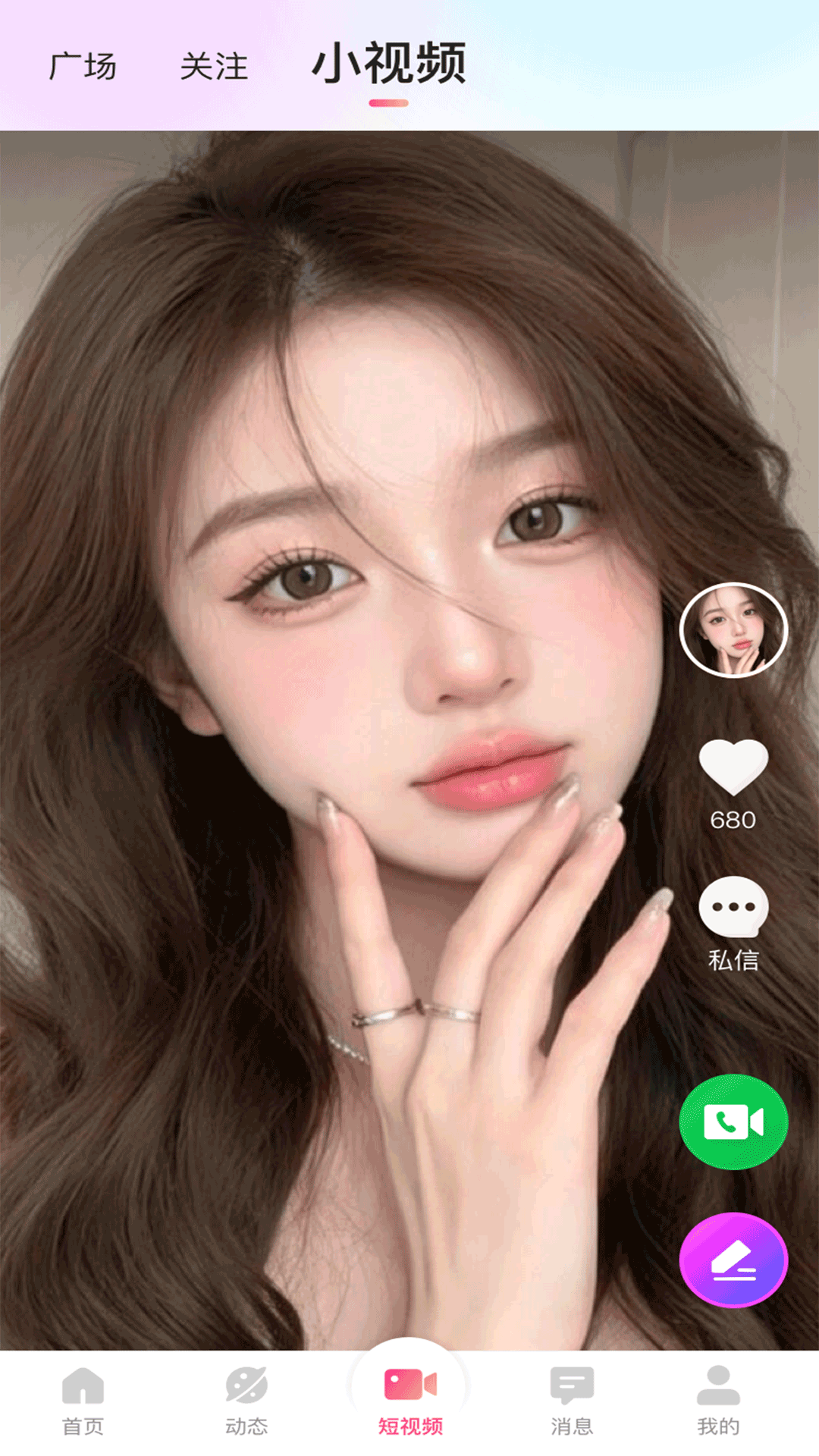Image resolution: width=819 pixels, height=1456 pixels.
Task: Like the video with 680 likes
Action: click(733, 767)
